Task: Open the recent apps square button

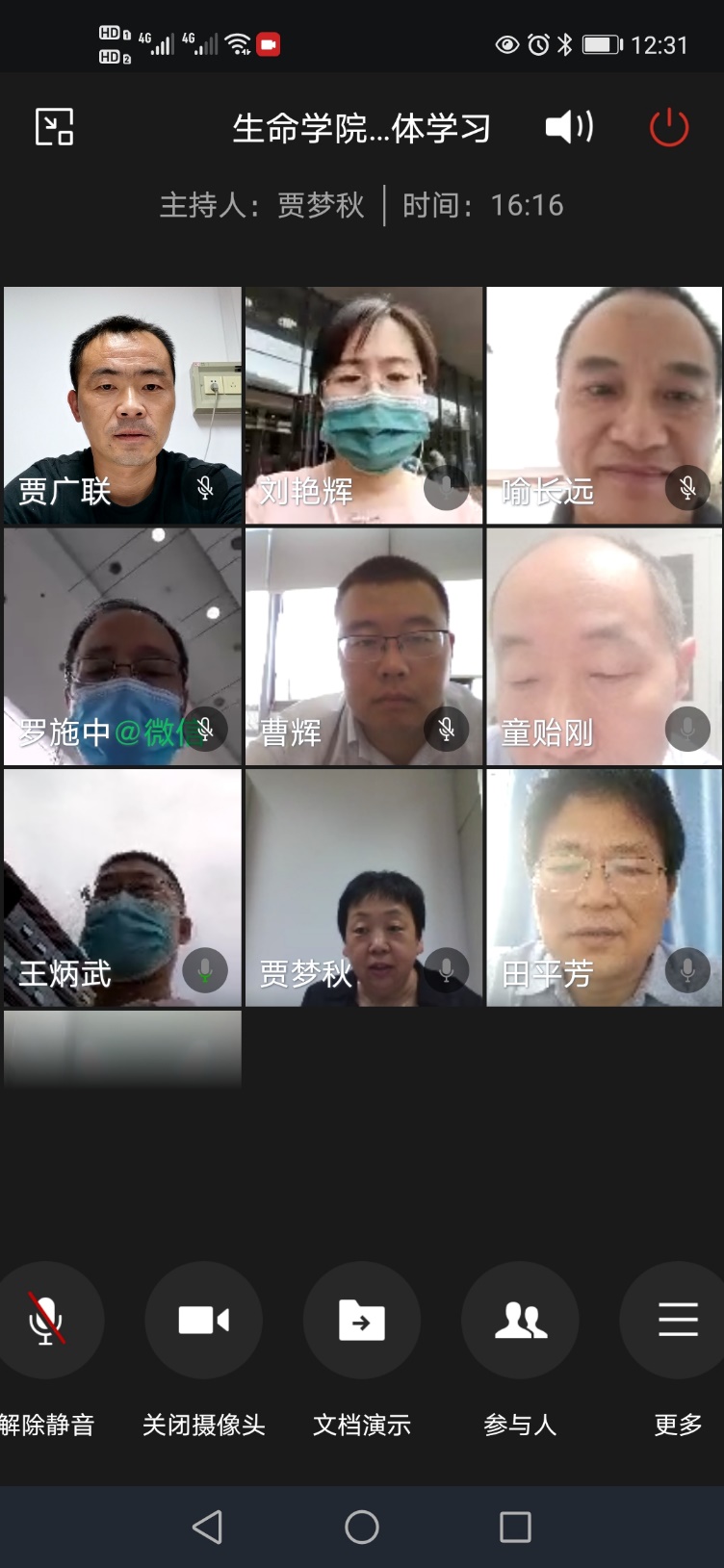Action: (515, 1527)
